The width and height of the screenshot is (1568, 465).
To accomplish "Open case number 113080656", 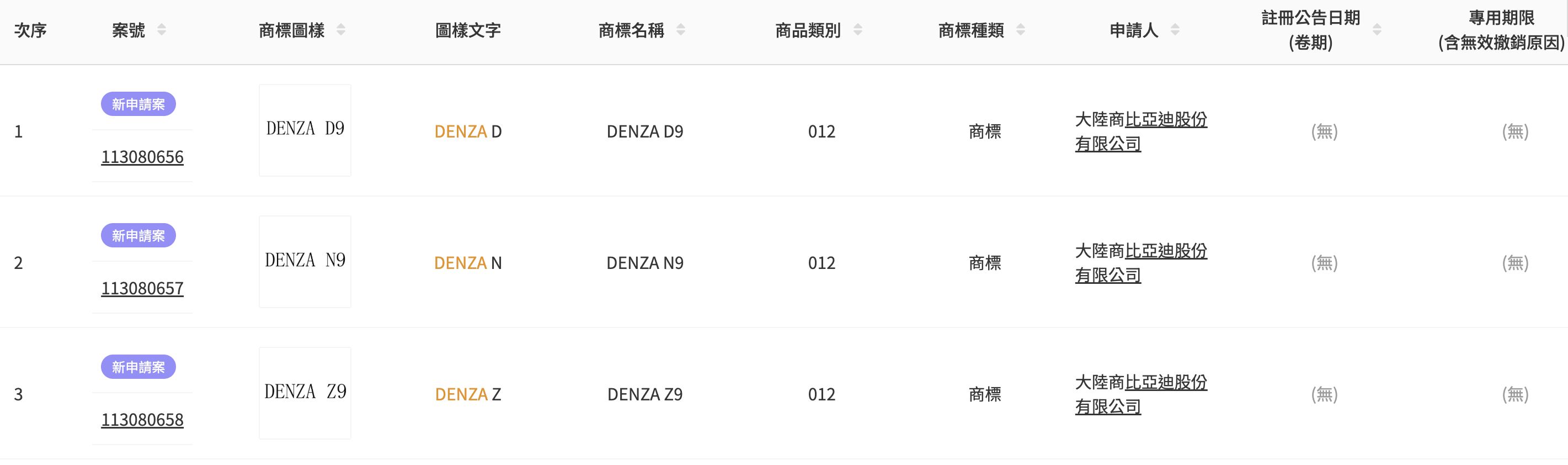I will [x=142, y=157].
